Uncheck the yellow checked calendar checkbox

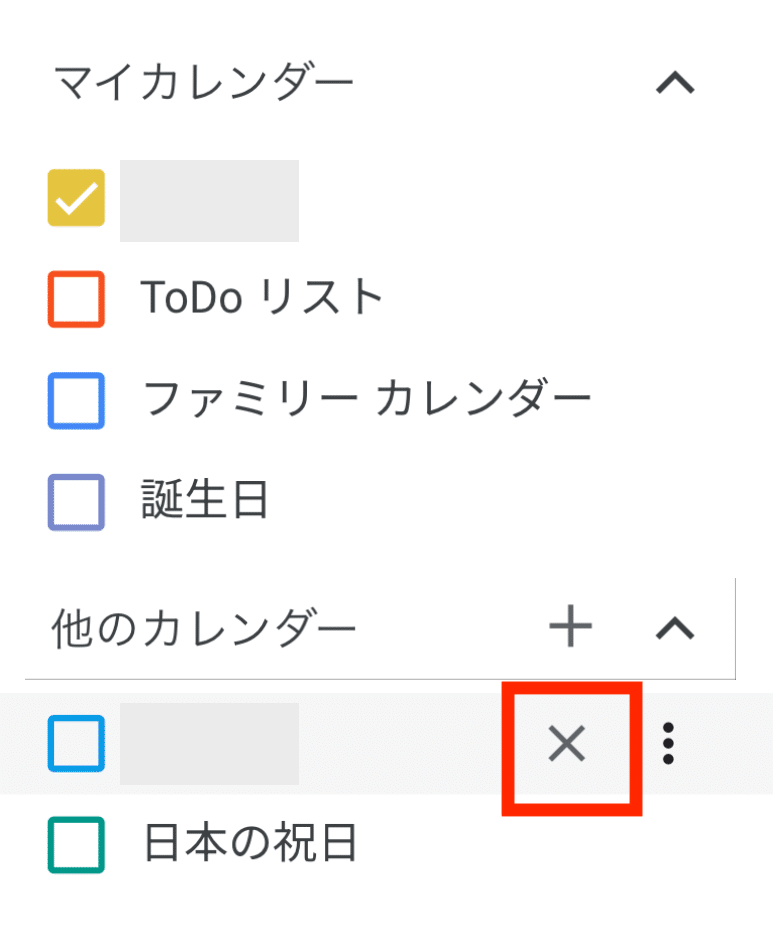76,198
